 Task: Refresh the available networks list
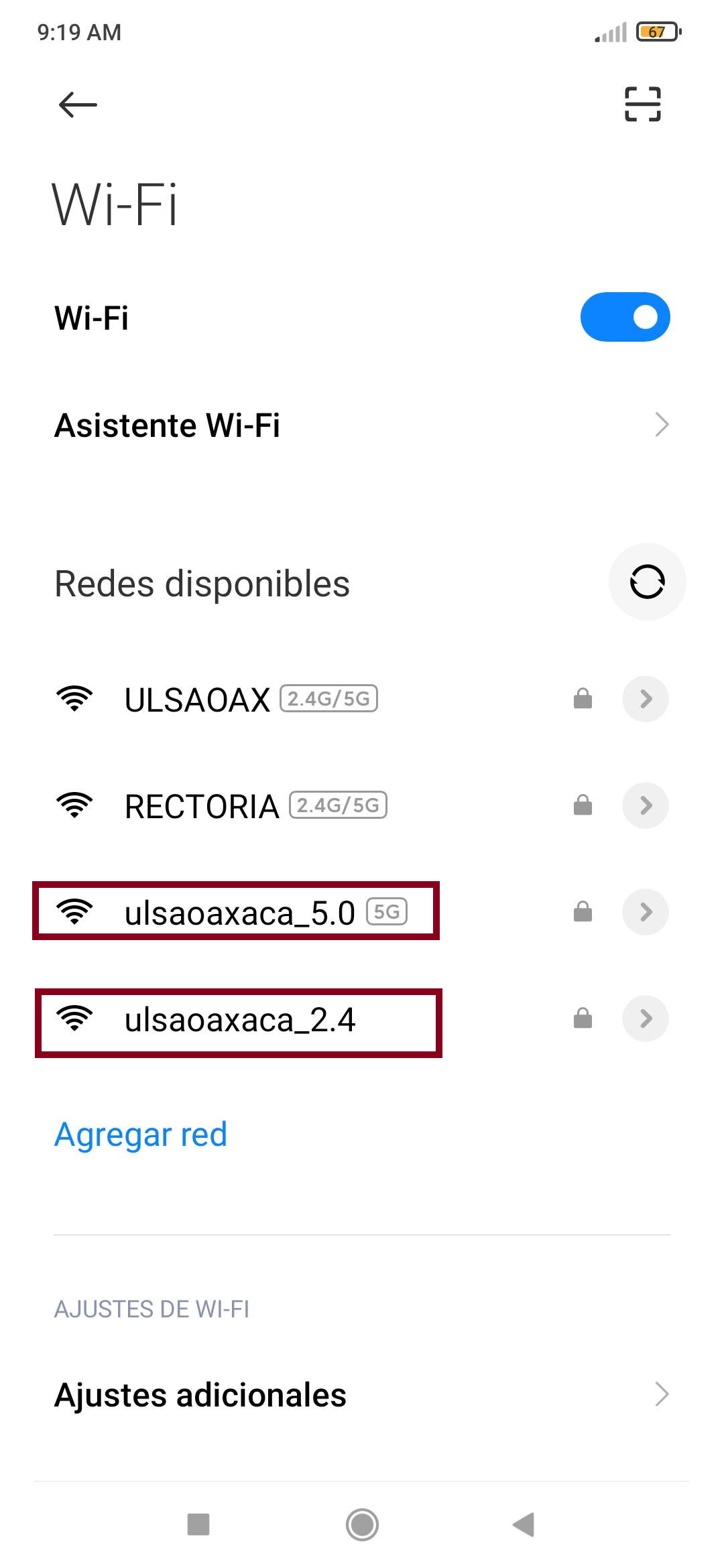tap(647, 582)
